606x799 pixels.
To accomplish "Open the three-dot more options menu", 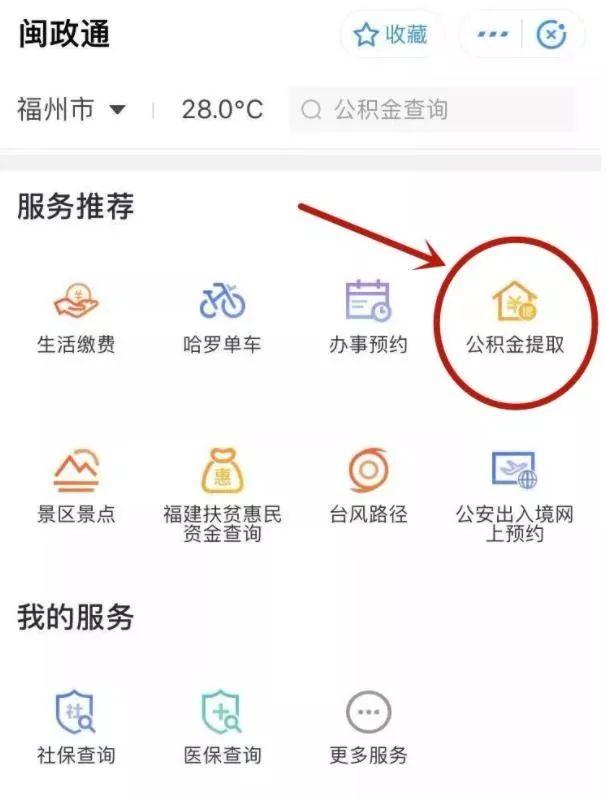I will coord(493,35).
